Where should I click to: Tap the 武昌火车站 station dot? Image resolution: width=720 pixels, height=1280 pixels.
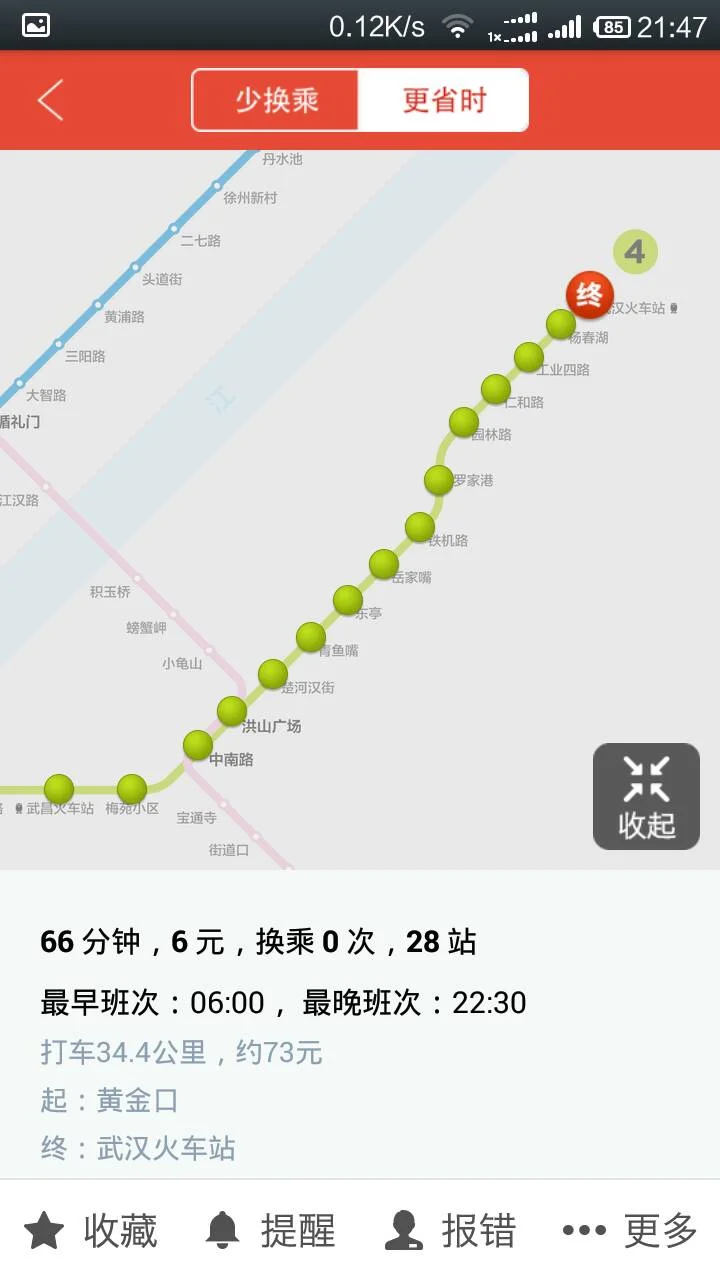click(60, 789)
